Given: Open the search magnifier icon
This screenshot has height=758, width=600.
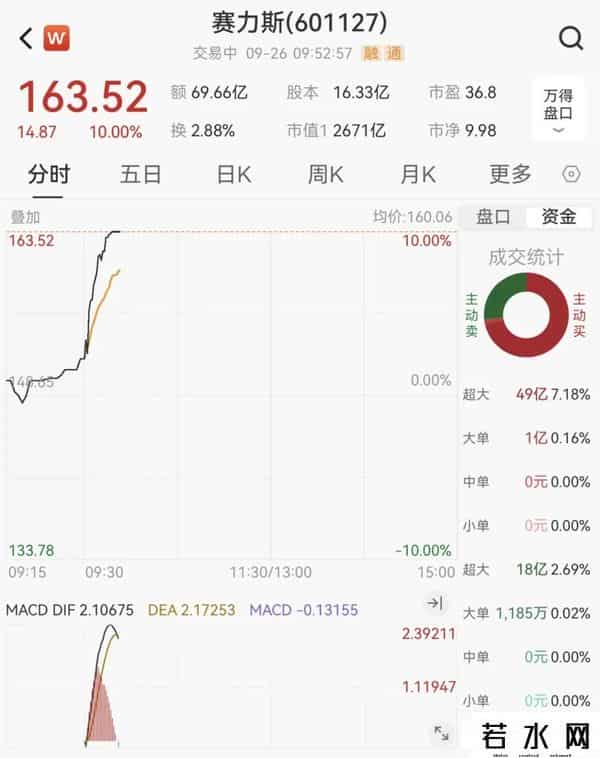Looking at the screenshot, I should tap(570, 39).
